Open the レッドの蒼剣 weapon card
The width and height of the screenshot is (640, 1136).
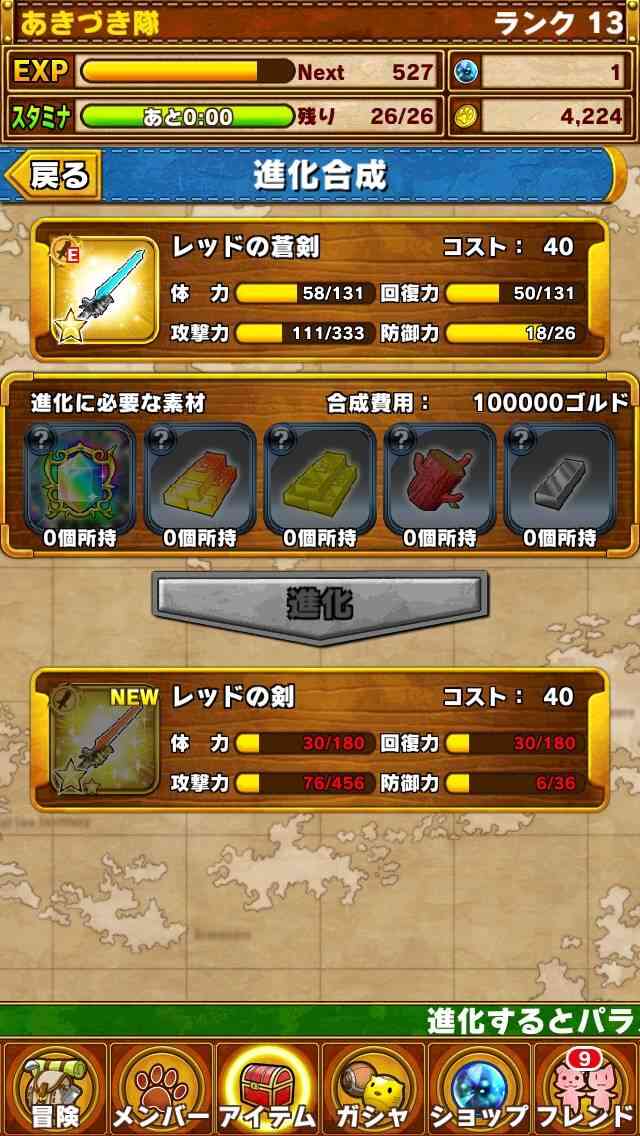click(x=320, y=290)
